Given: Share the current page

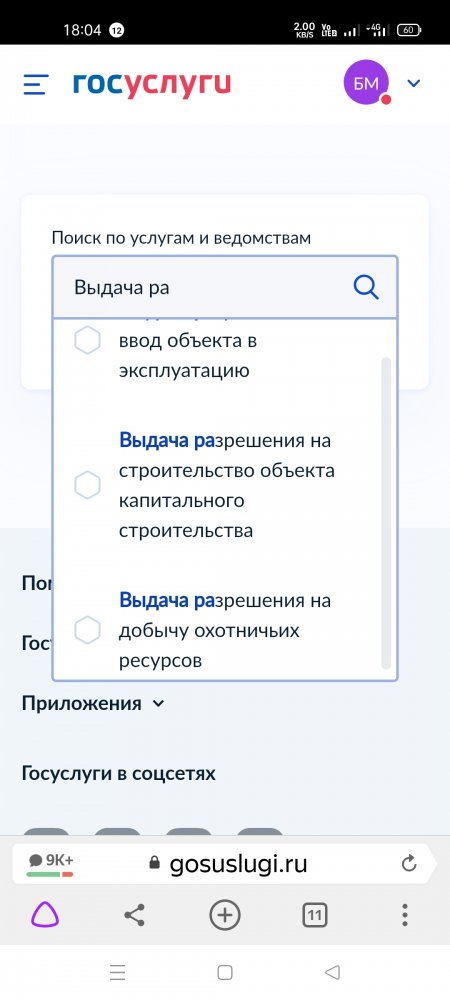Looking at the screenshot, I should 134,916.
